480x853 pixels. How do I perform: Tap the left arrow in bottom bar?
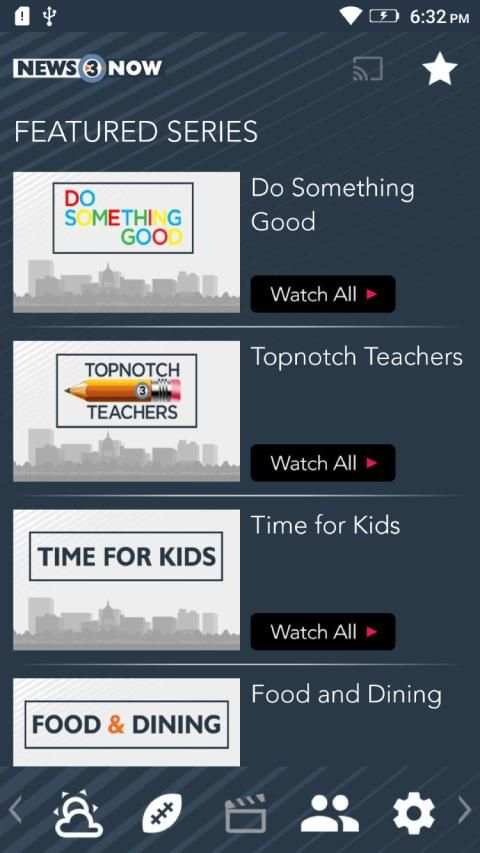pyautogui.click(x=15, y=811)
